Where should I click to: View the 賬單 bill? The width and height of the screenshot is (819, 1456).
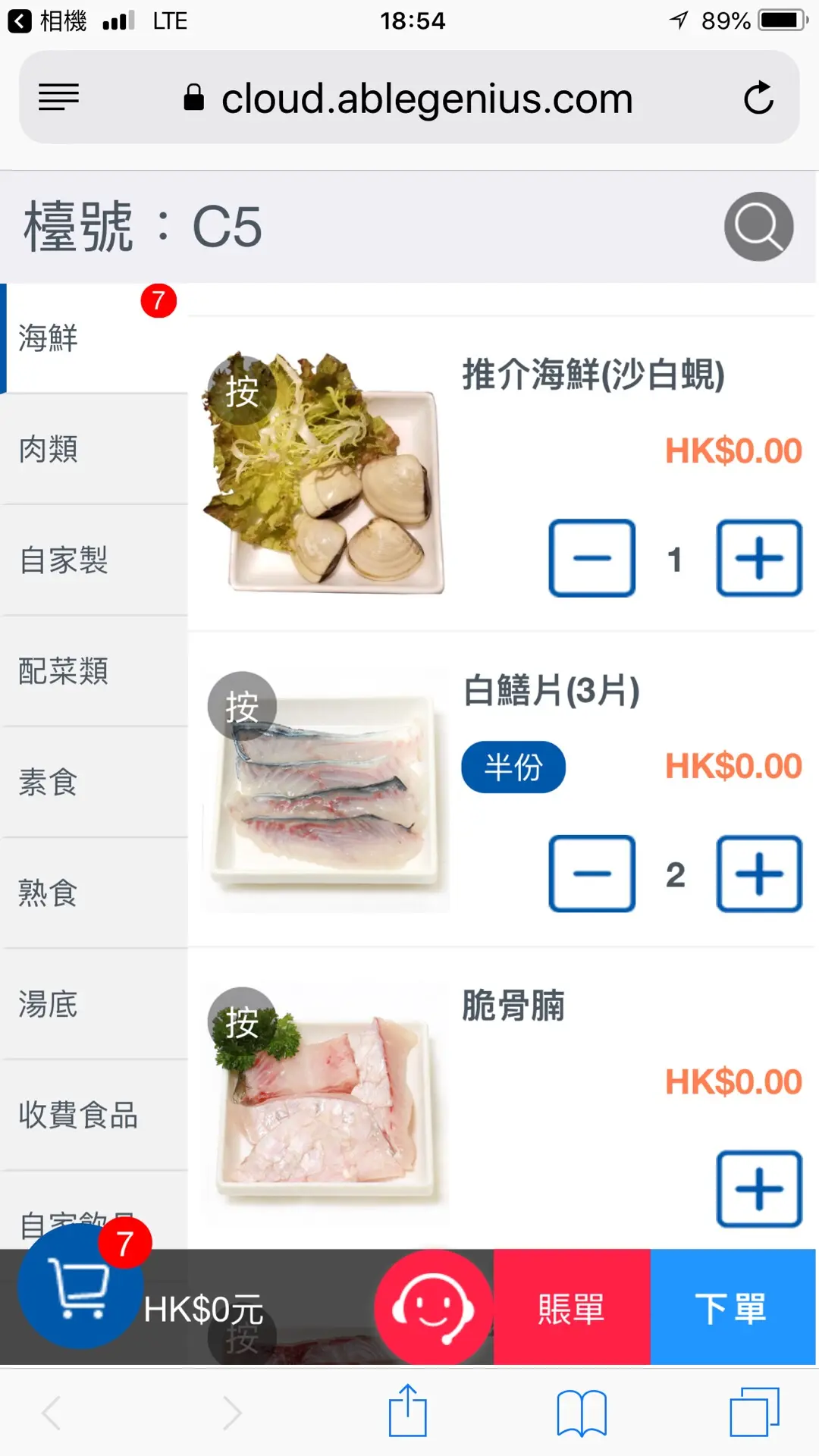tap(572, 1308)
